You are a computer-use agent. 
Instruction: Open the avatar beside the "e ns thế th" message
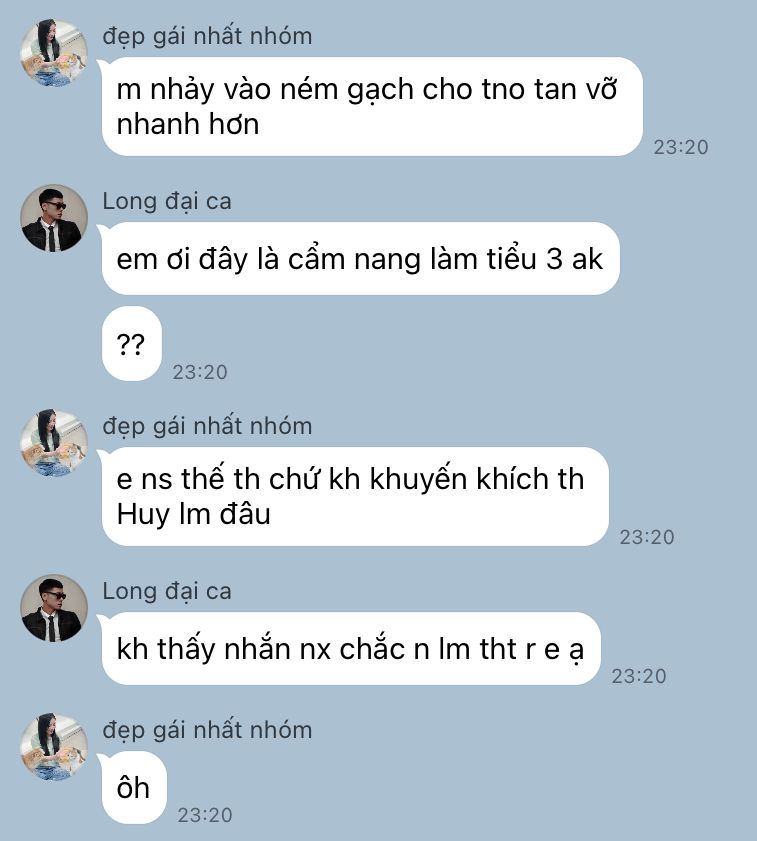pyautogui.click(x=54, y=443)
